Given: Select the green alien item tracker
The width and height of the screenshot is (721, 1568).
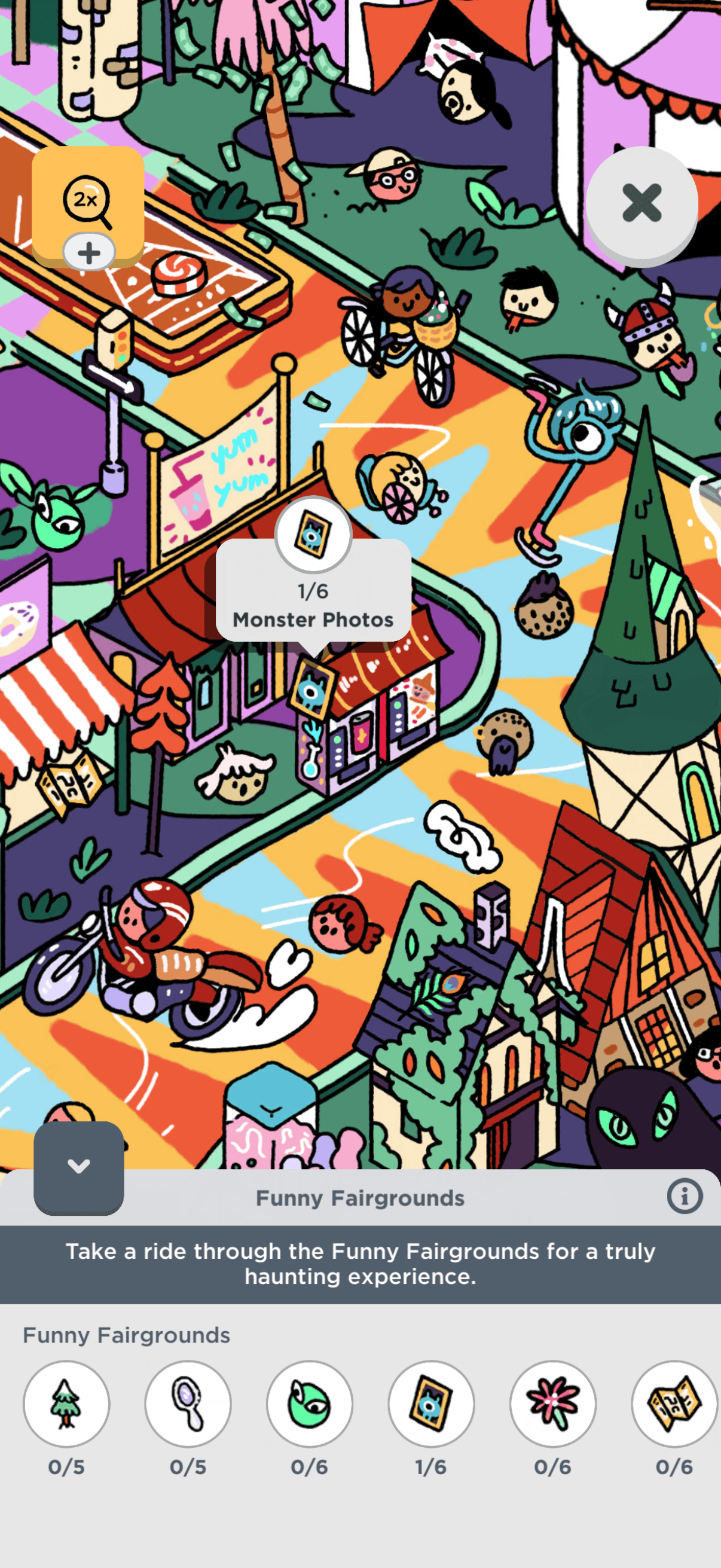Looking at the screenshot, I should pyautogui.click(x=310, y=1404).
